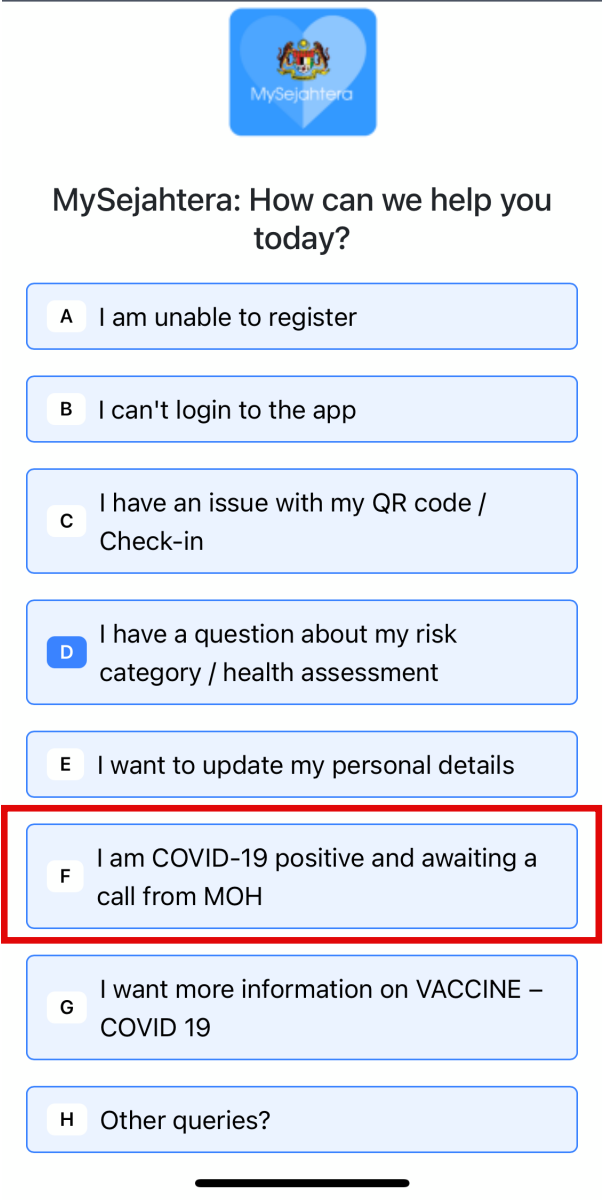Pick the QR code / Check-in issue option
603x1200 pixels.
301,521
